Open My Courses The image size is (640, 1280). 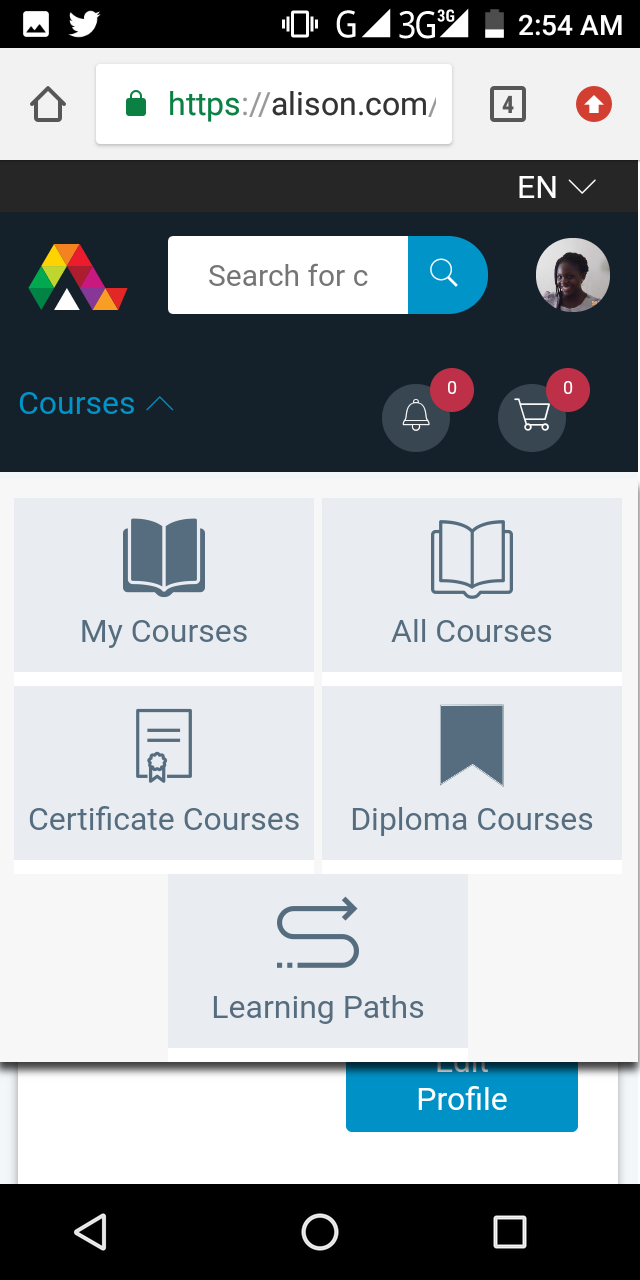[164, 585]
